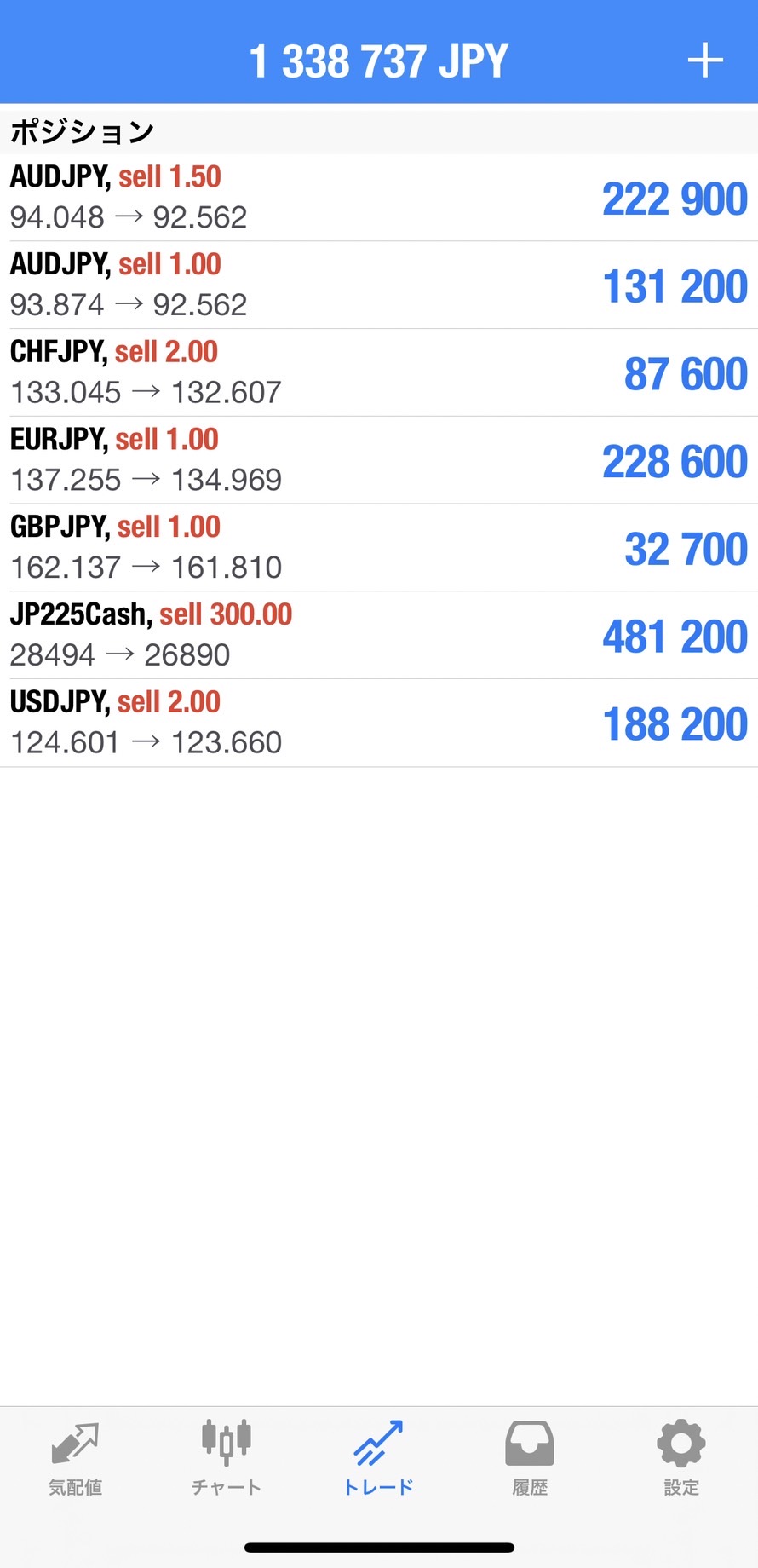Image resolution: width=758 pixels, height=1568 pixels.
Task: Open the 設定 settings tab
Action: click(x=681, y=1459)
